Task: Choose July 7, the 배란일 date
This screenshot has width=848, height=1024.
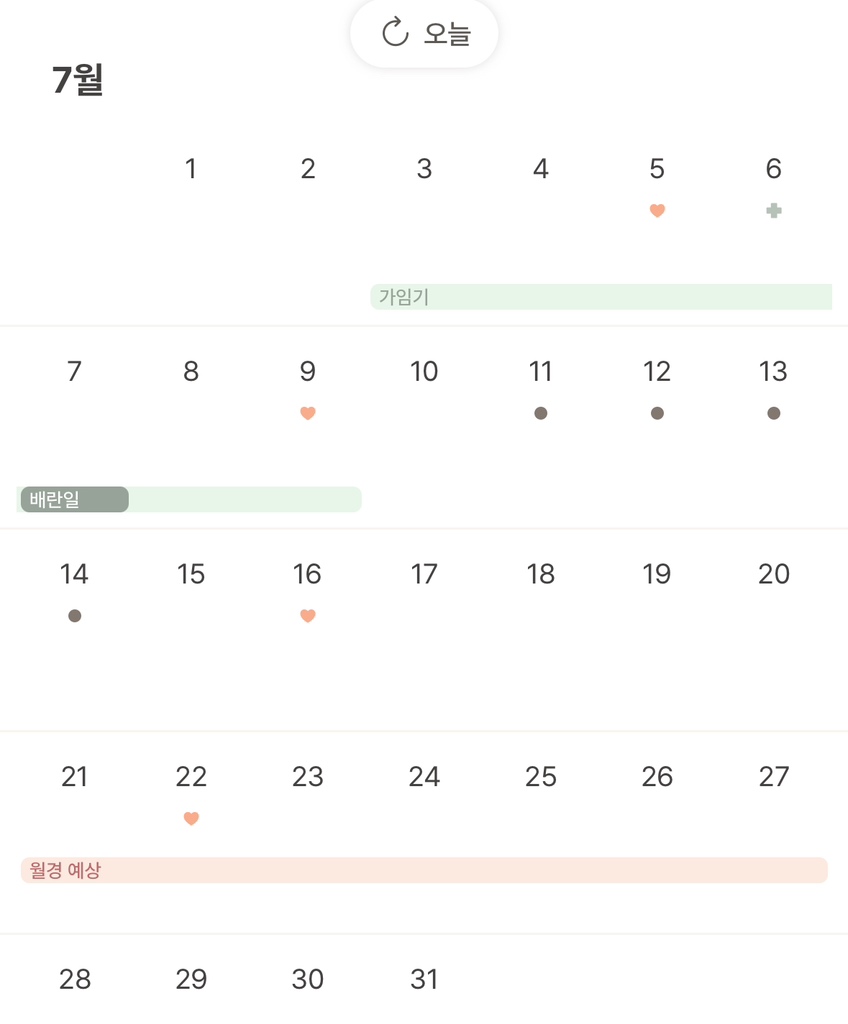Action: (x=74, y=372)
